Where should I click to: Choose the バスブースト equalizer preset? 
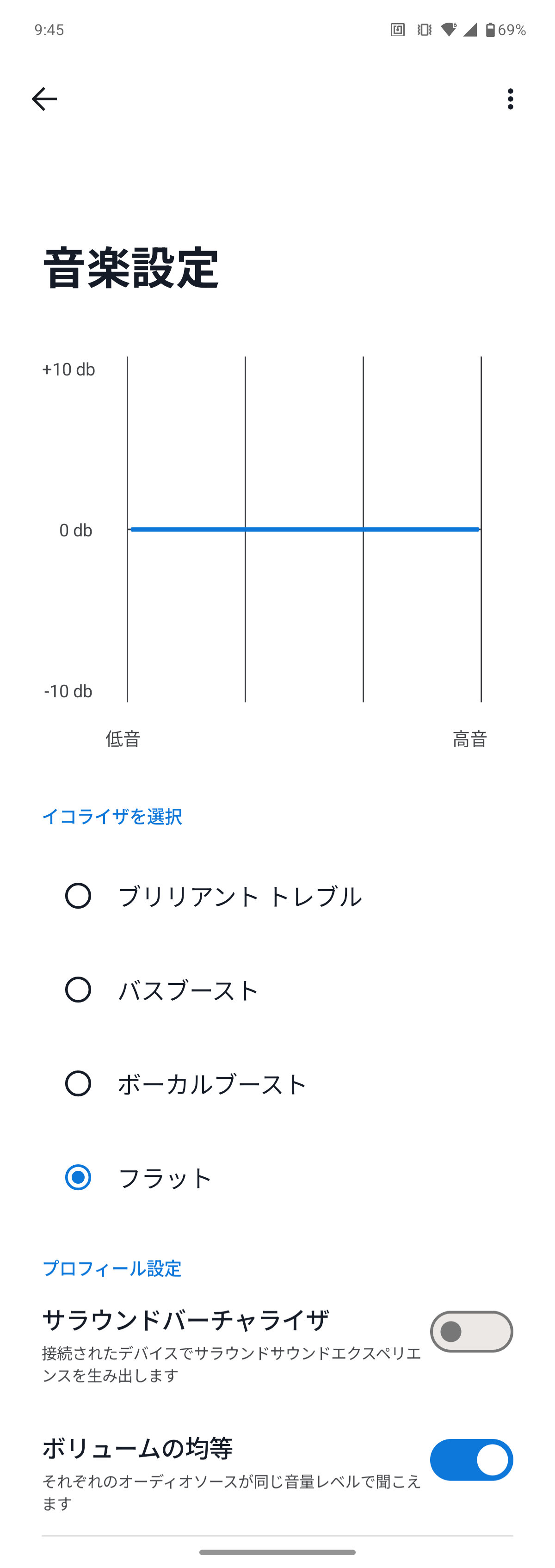(x=79, y=990)
